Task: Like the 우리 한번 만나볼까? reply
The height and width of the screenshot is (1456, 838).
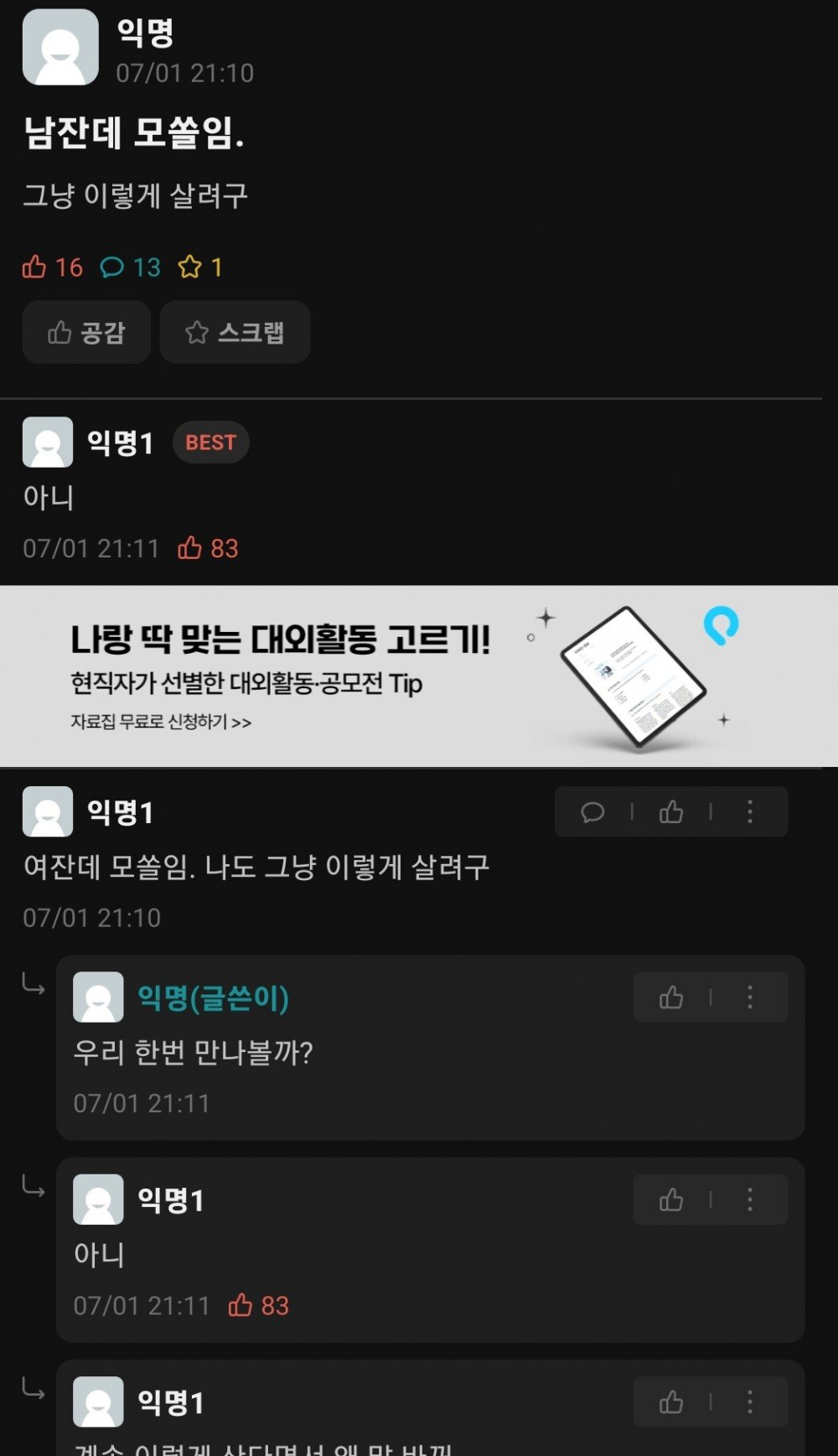Action: 671,997
